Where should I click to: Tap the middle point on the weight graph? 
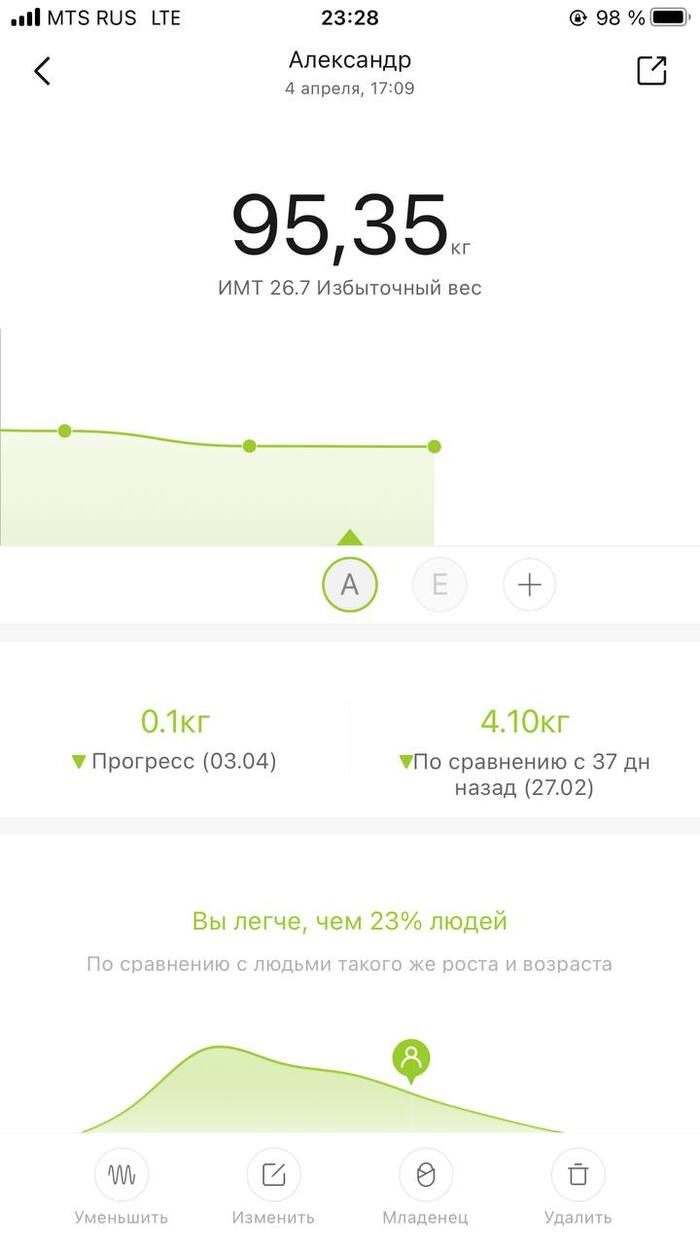249,446
